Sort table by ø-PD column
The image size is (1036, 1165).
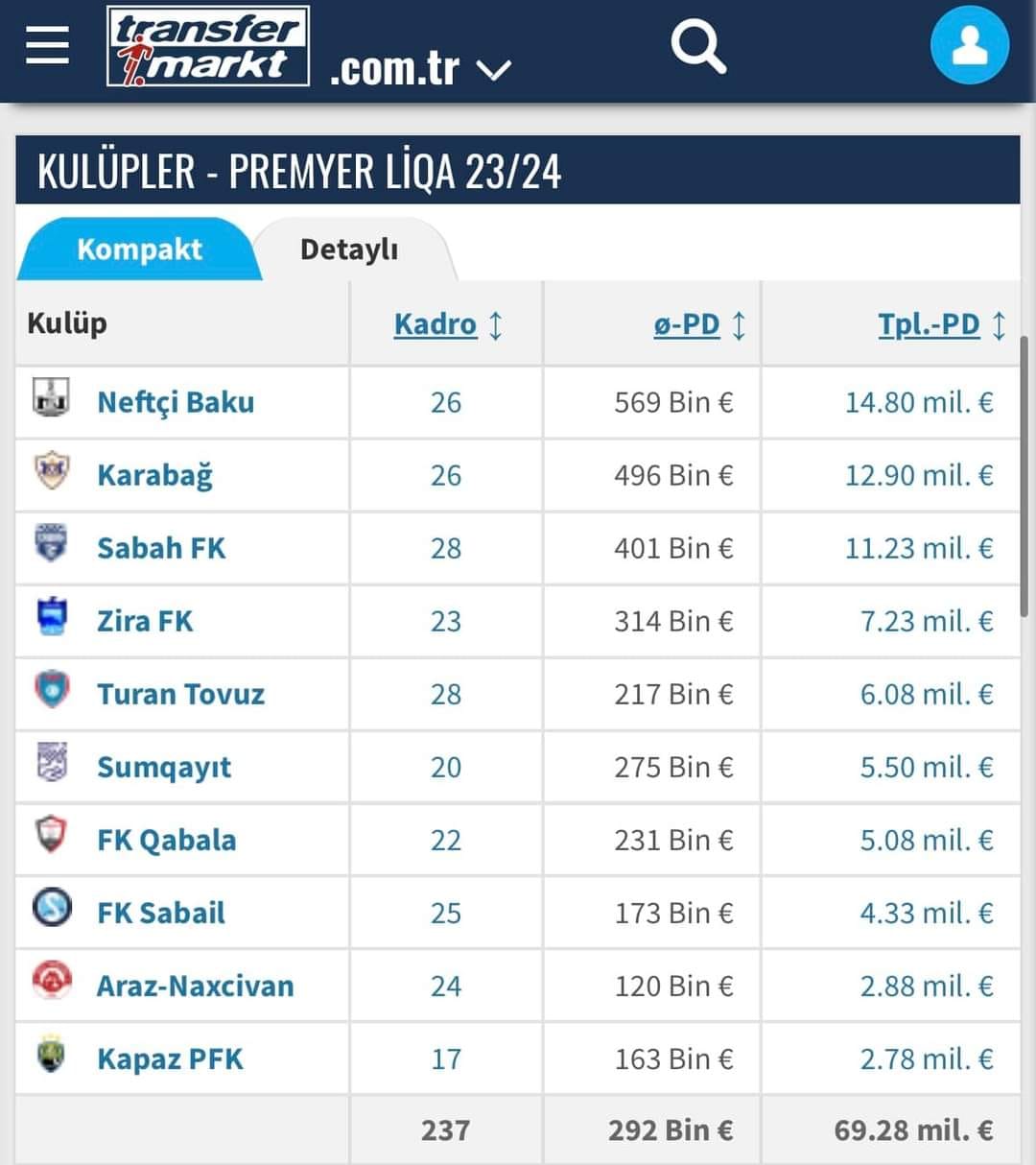(687, 324)
